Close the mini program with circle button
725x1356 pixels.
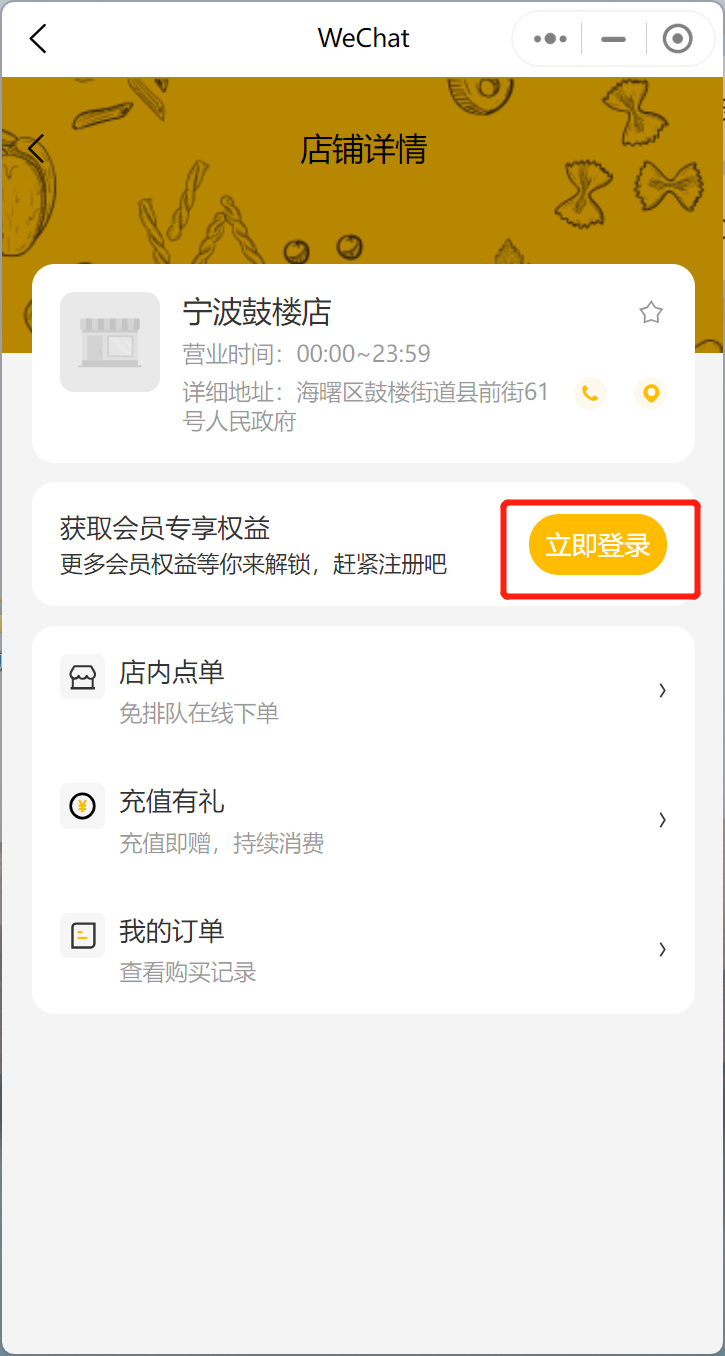(678, 39)
